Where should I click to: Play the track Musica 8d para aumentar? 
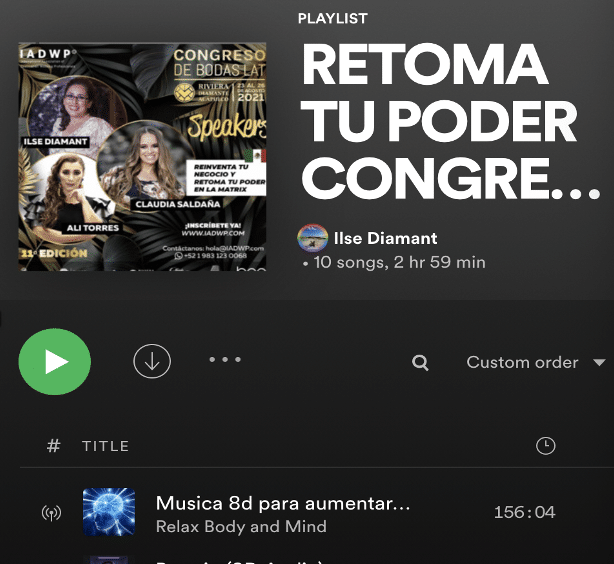click(x=283, y=502)
